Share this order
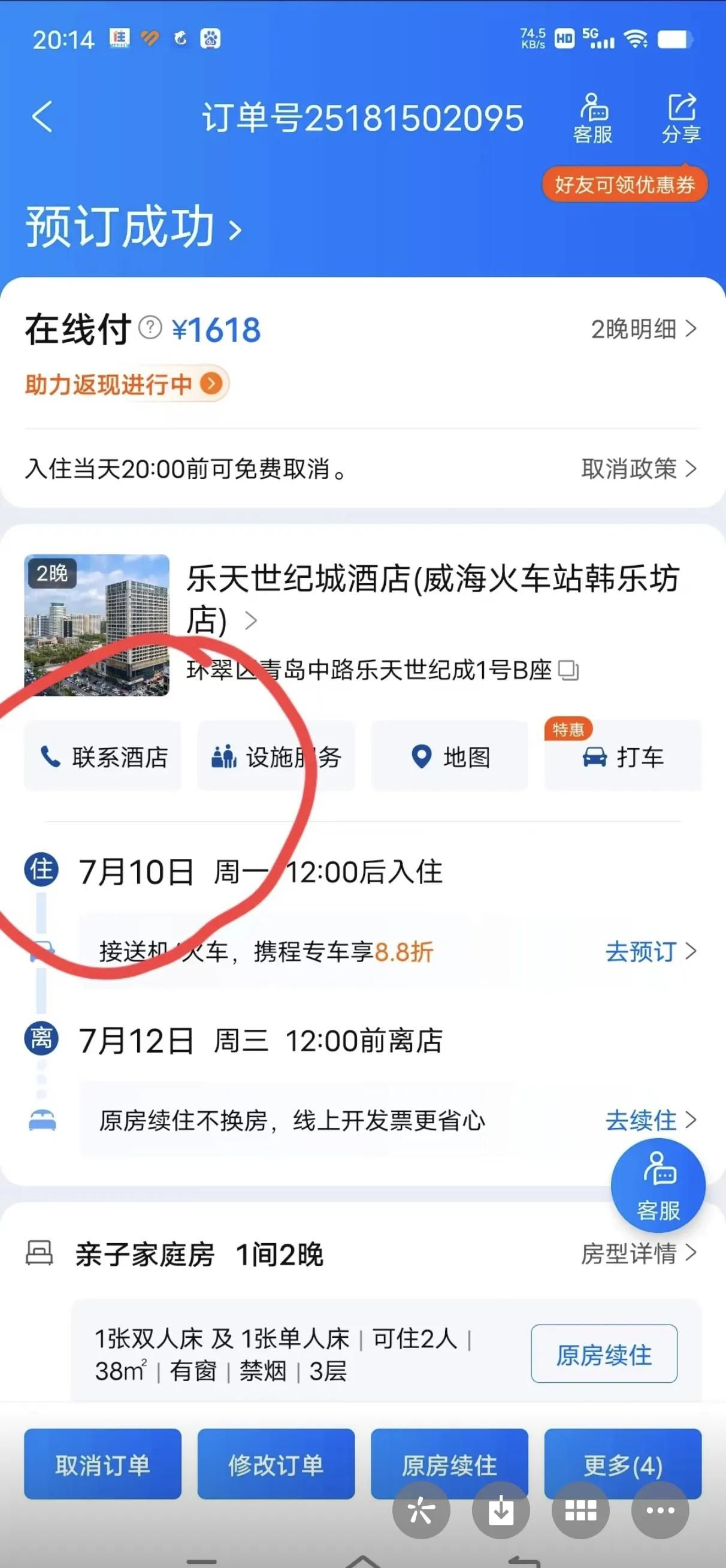 pos(681,119)
